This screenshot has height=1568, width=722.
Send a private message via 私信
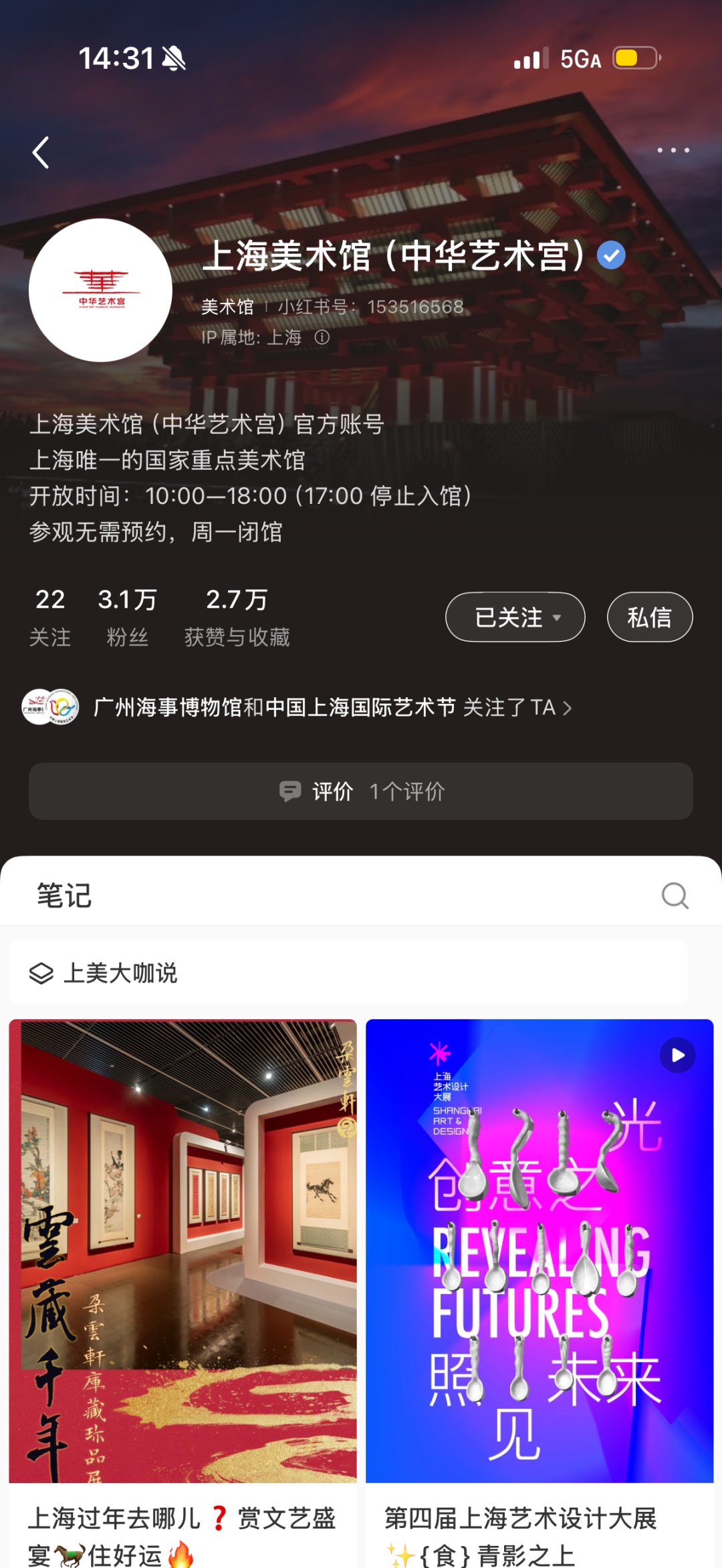click(x=649, y=617)
